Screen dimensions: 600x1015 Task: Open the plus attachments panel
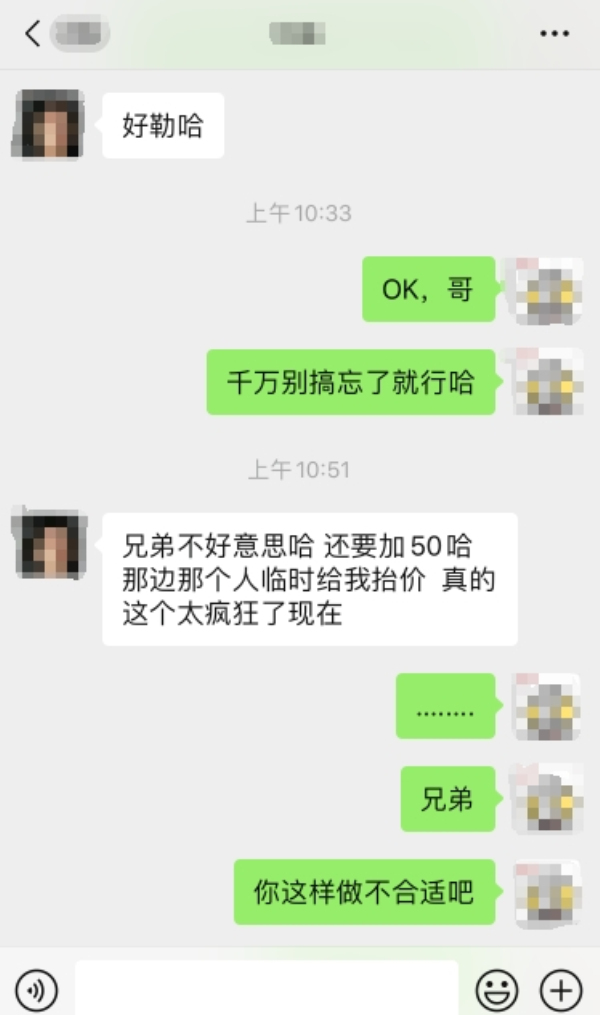click(561, 990)
